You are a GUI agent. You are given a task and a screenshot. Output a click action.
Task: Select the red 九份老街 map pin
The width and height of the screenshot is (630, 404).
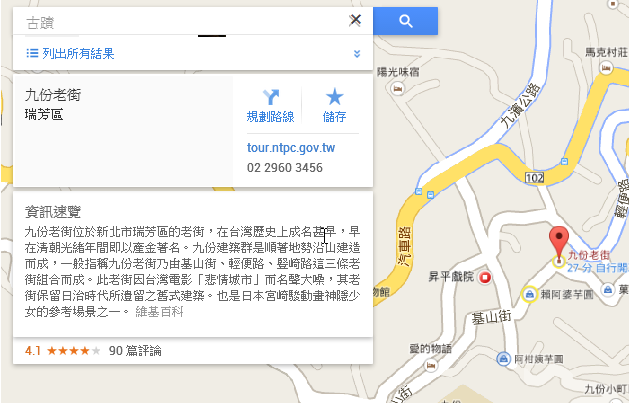pos(558,242)
